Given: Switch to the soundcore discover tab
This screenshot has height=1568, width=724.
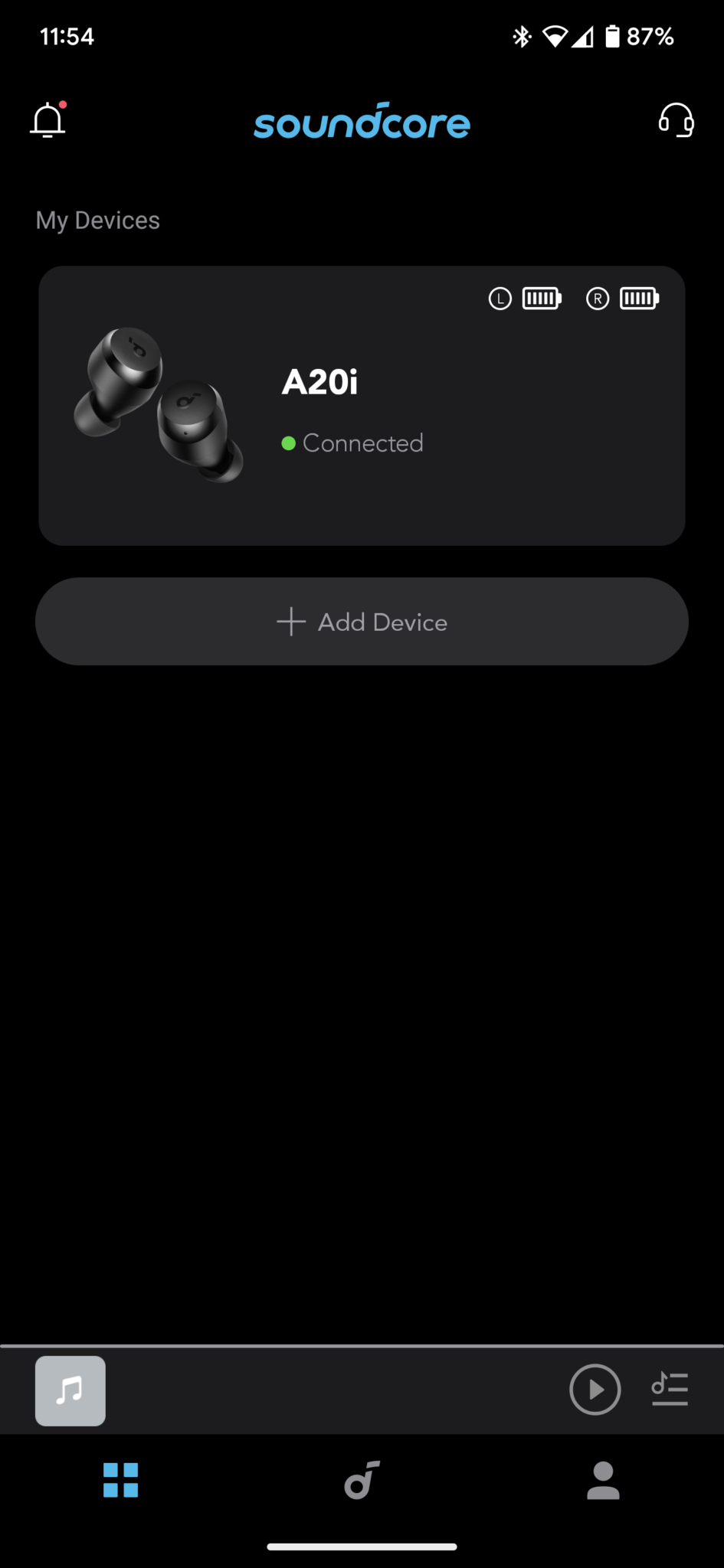Looking at the screenshot, I should (362, 1480).
